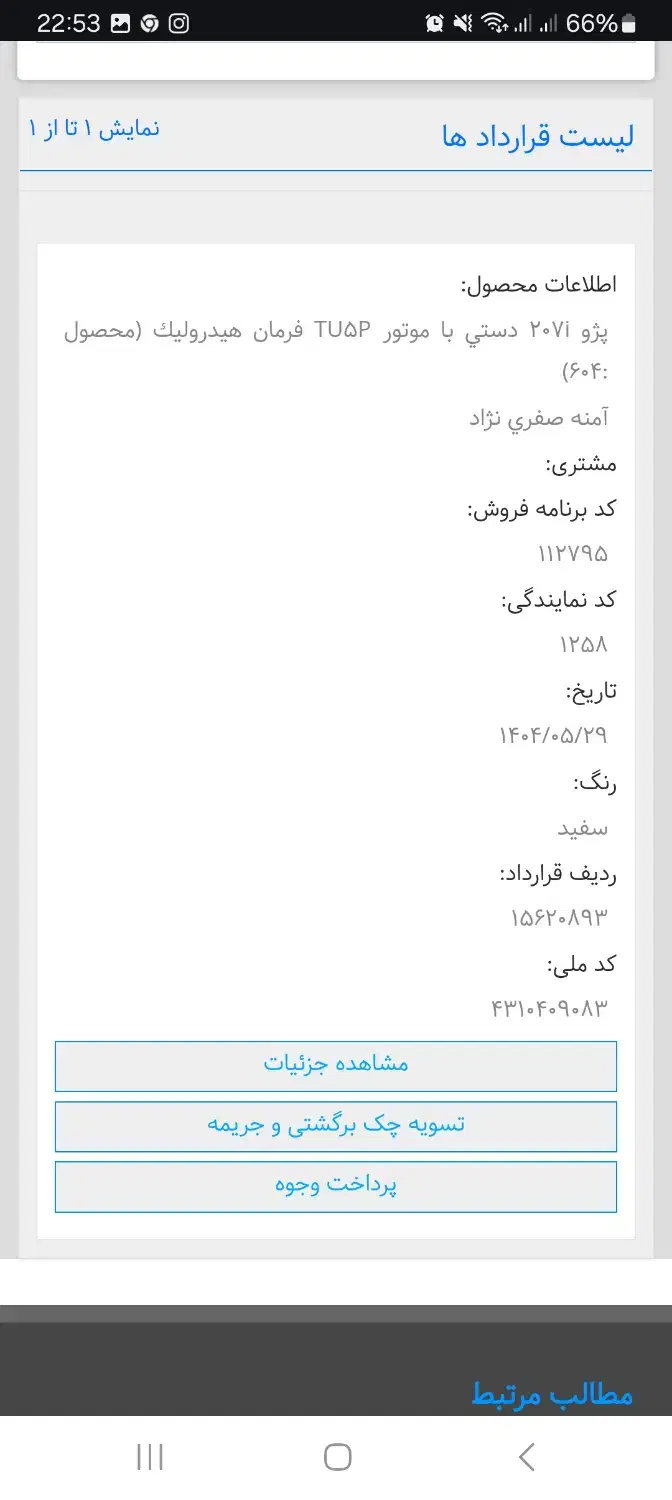Go to the home screen

pyautogui.click(x=337, y=1457)
